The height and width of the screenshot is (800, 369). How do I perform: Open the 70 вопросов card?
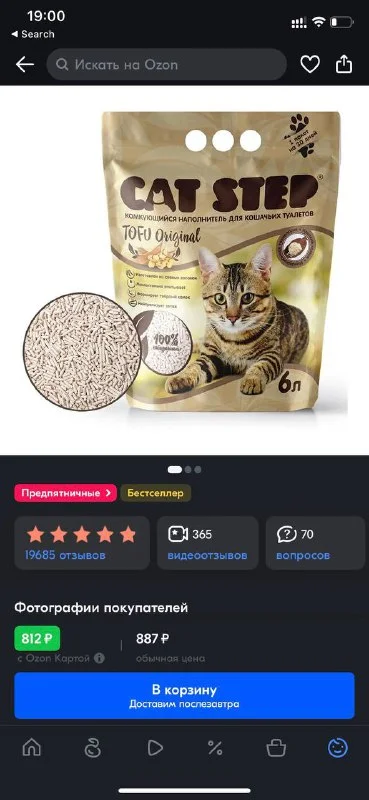pyautogui.click(x=310, y=543)
